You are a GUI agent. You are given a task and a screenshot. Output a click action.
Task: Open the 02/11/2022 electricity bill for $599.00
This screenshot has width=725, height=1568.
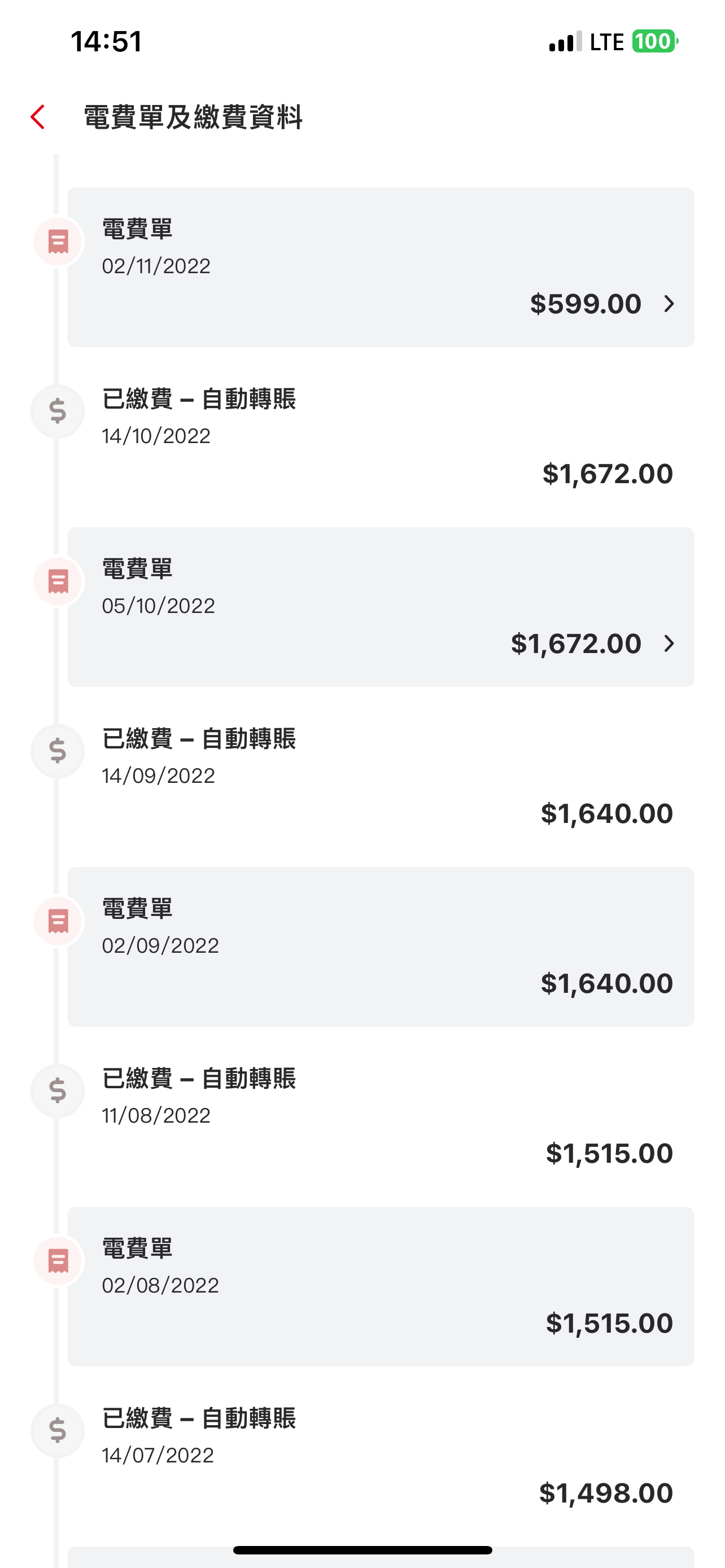381,267
